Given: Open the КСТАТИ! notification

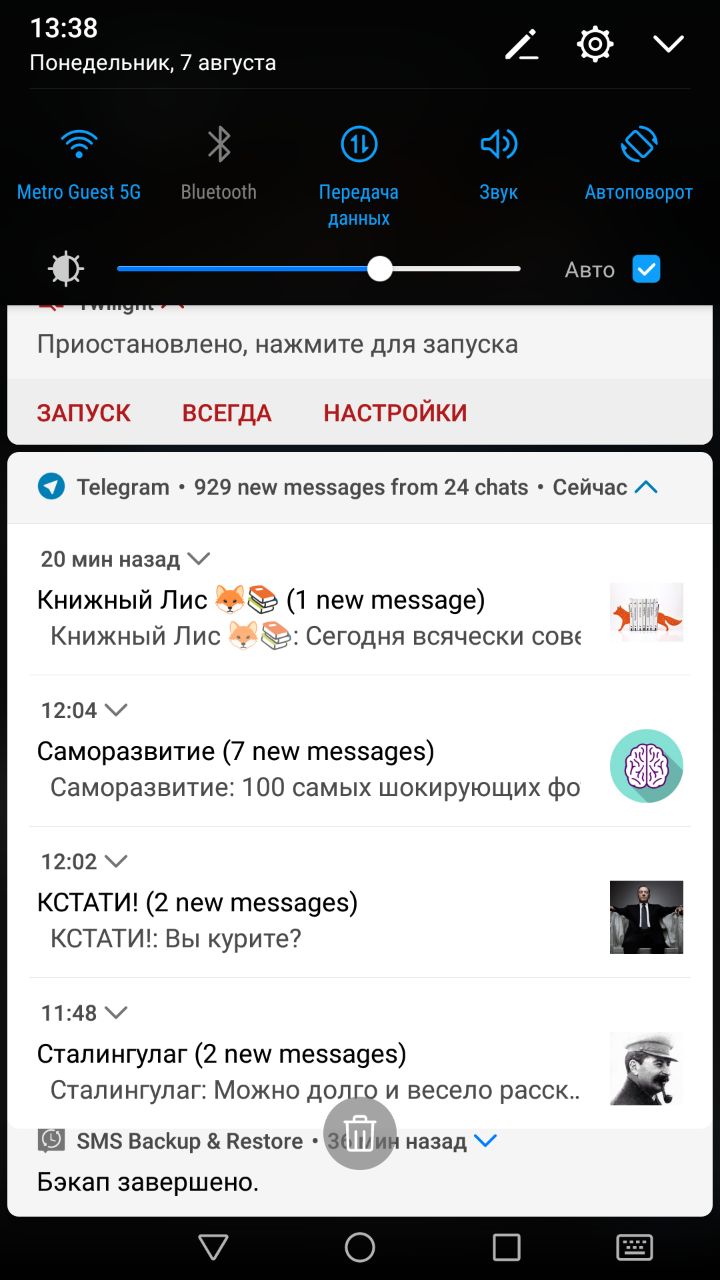Looking at the screenshot, I should point(310,919).
